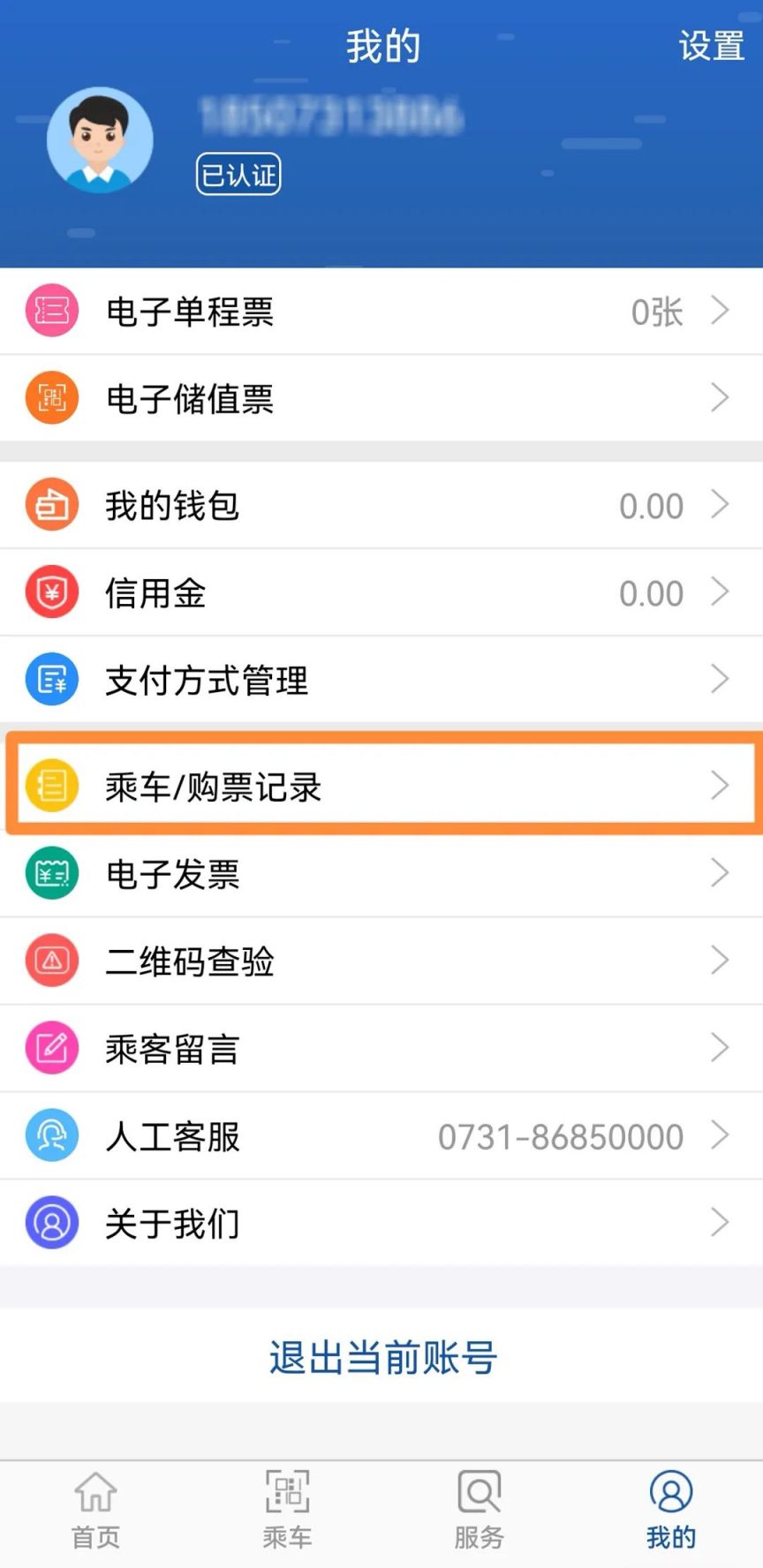Open 乘客留言
This screenshot has height=1568, width=763.
tap(381, 1048)
